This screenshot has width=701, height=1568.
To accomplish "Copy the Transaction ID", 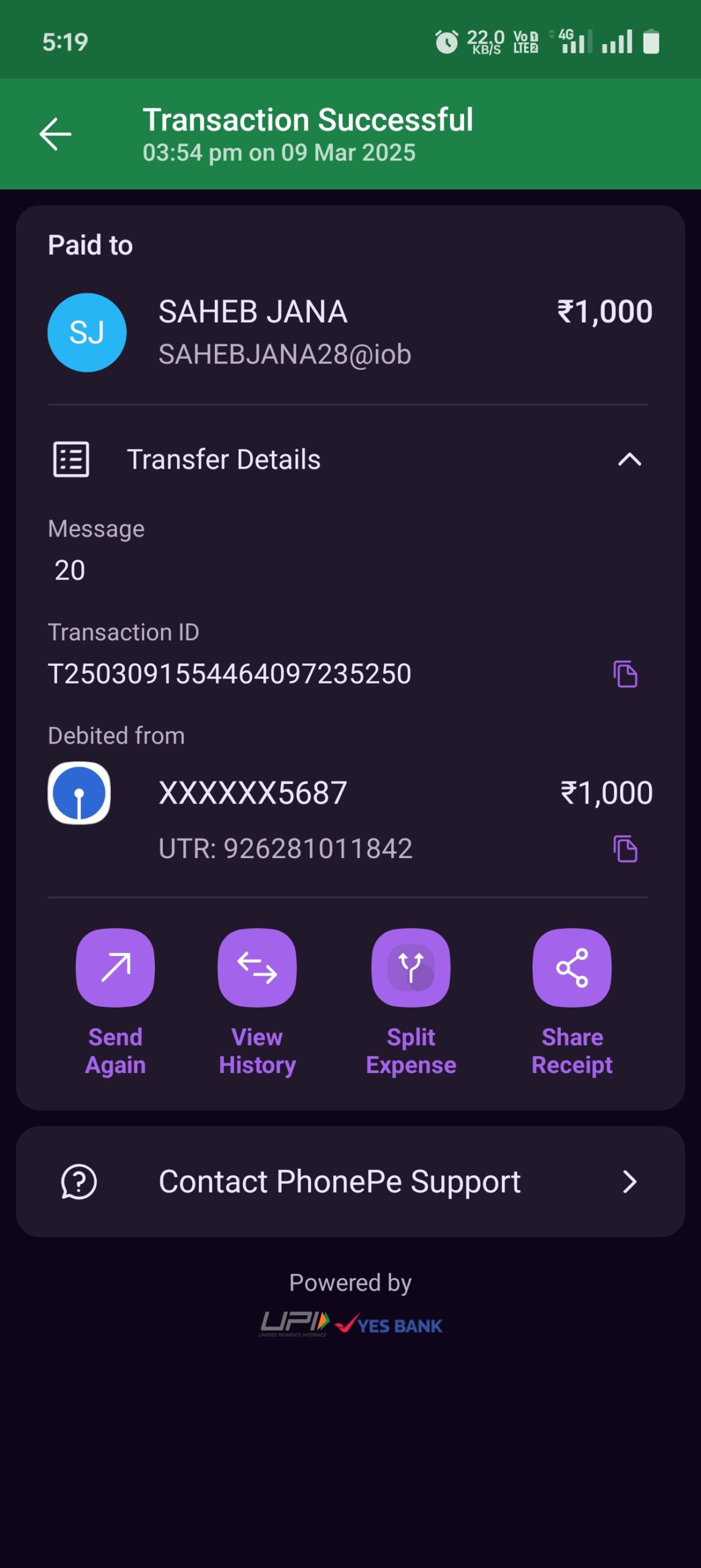I will pos(625,674).
